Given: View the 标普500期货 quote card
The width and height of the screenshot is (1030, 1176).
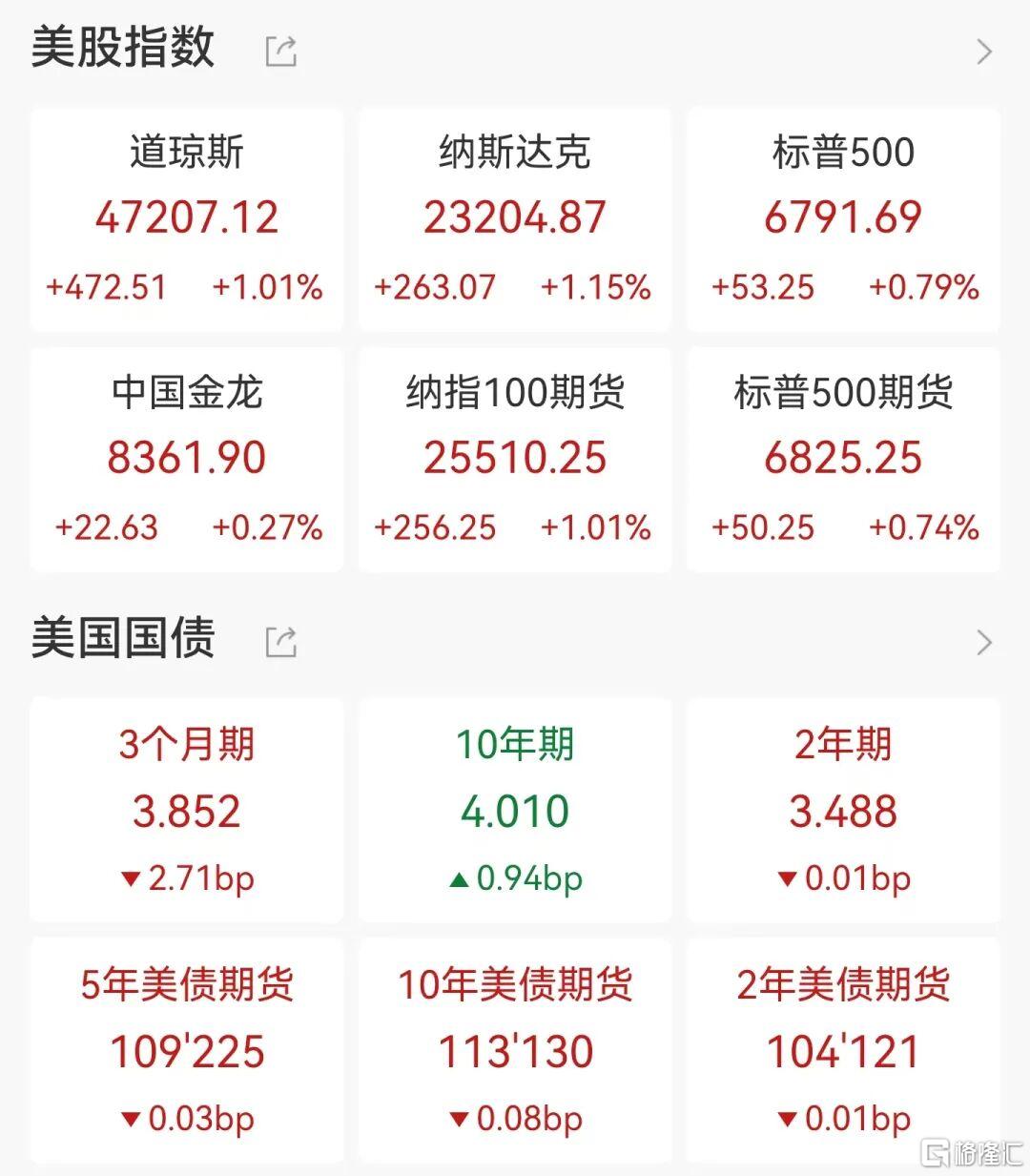Looking at the screenshot, I should click(x=843, y=460).
